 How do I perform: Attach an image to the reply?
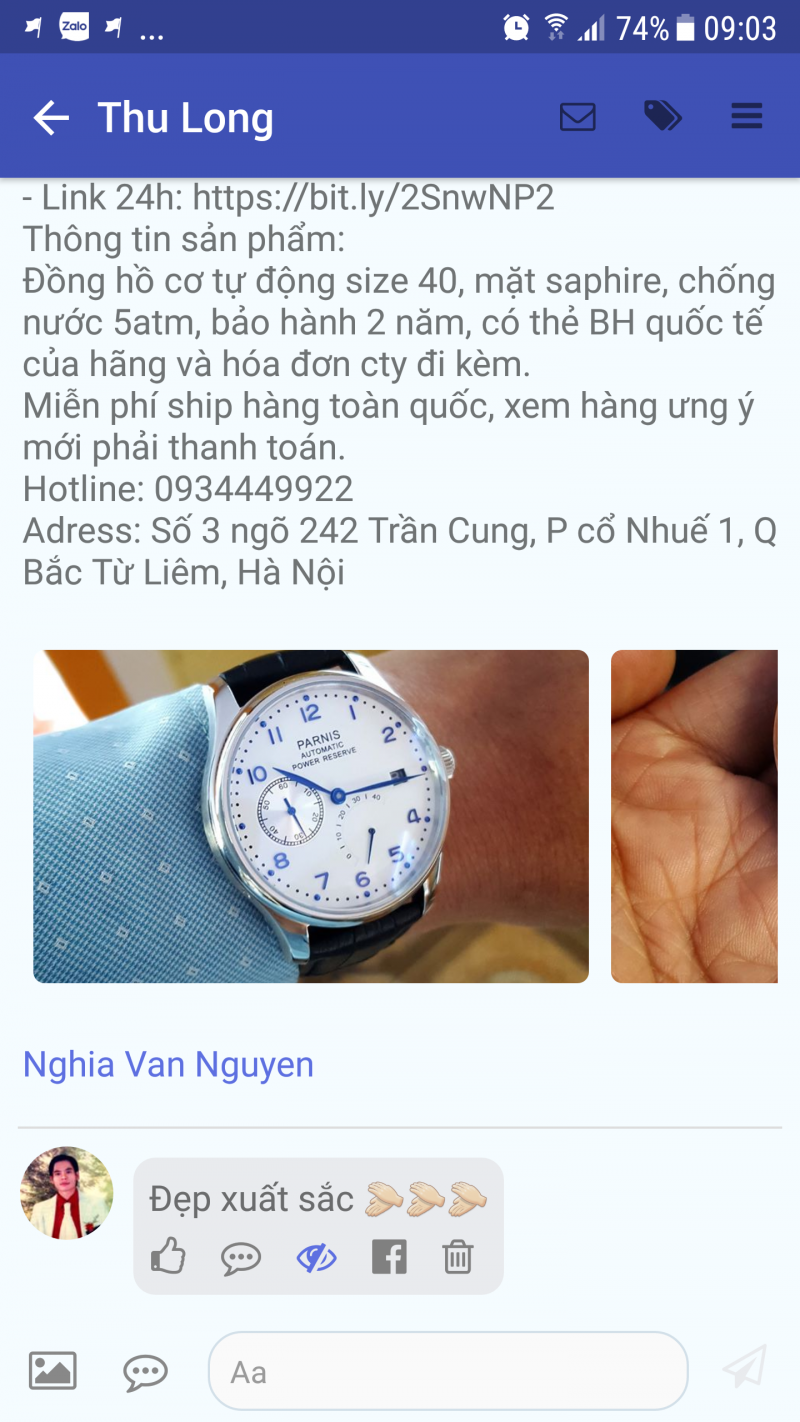52,1370
